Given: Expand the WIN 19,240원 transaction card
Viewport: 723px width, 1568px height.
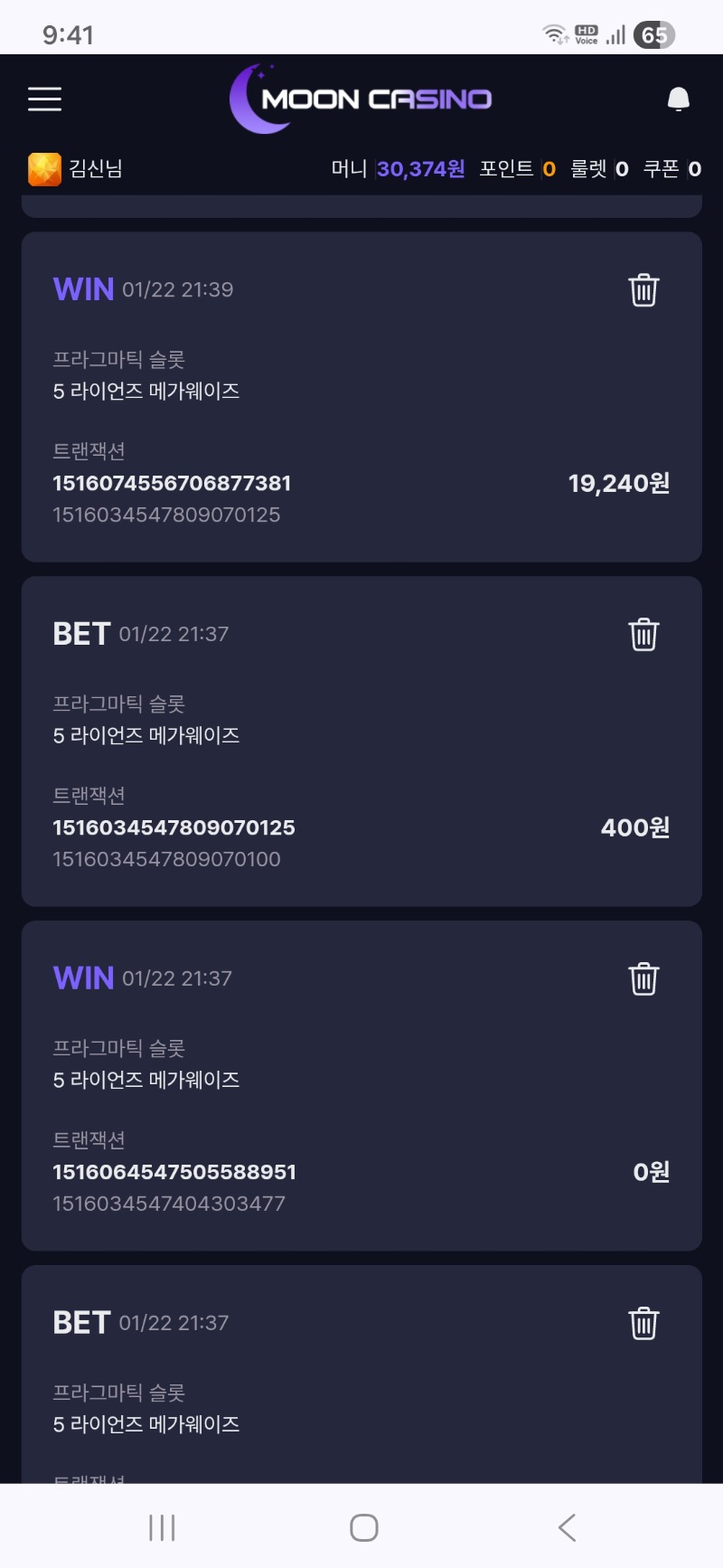Looking at the screenshot, I should pyautogui.click(x=361, y=398).
